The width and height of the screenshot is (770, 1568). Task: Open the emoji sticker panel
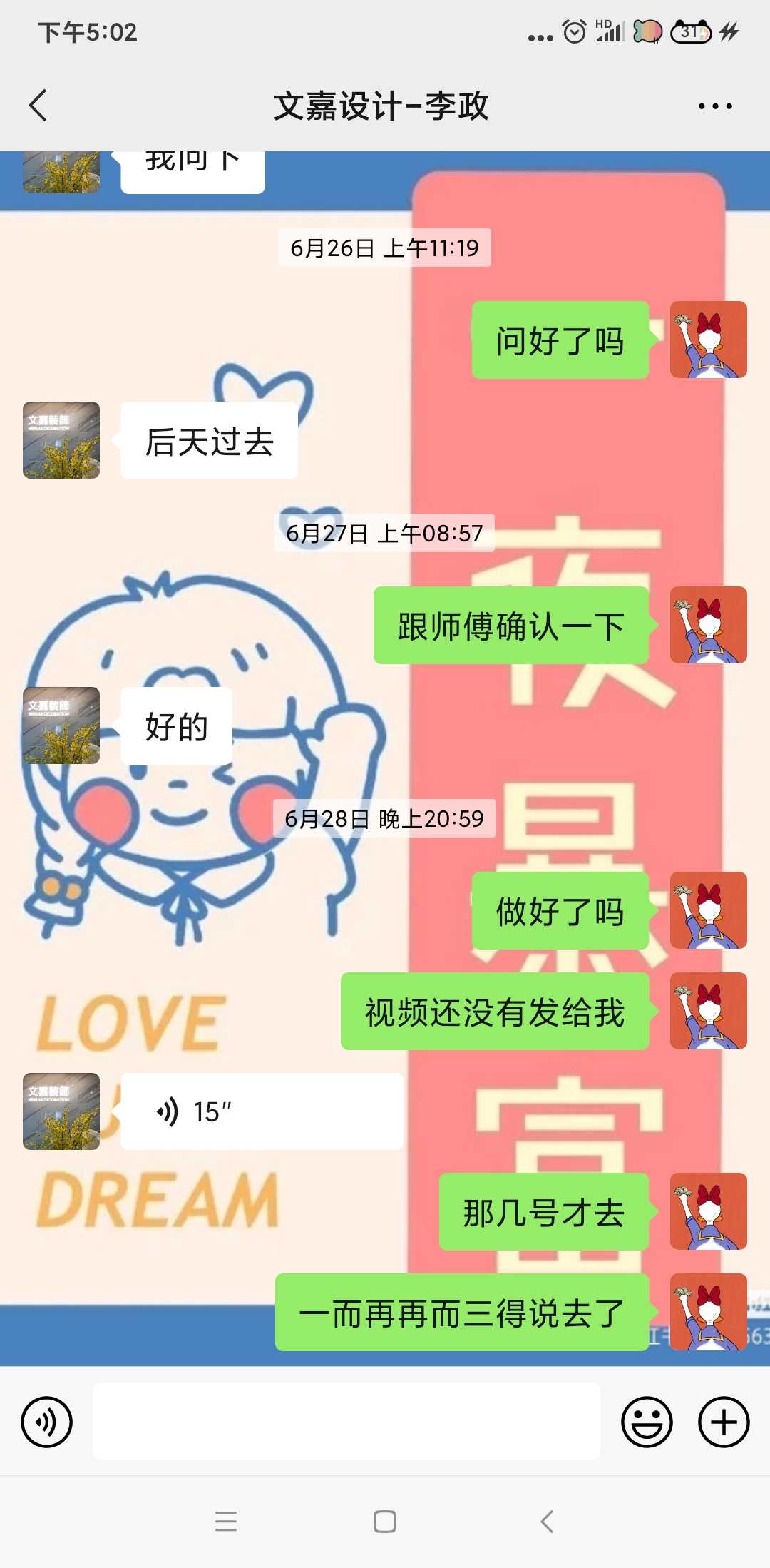(x=647, y=1422)
